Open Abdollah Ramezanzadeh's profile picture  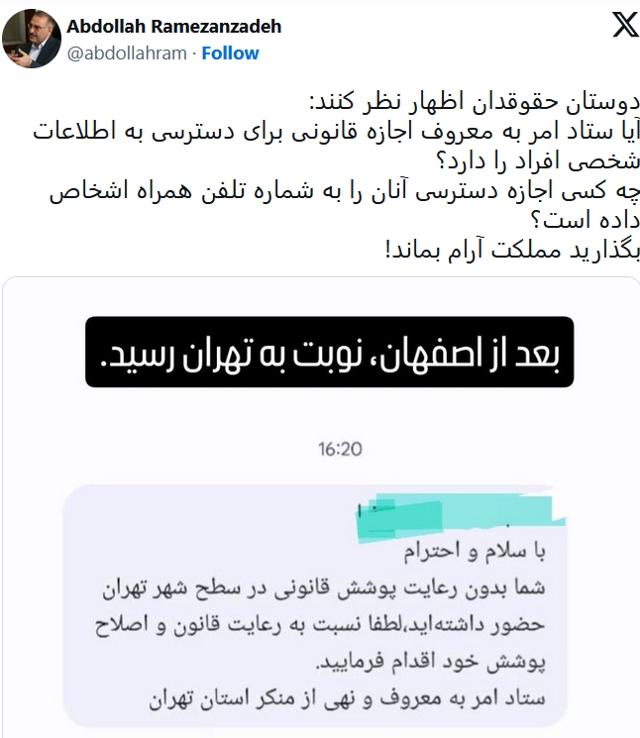point(32,39)
